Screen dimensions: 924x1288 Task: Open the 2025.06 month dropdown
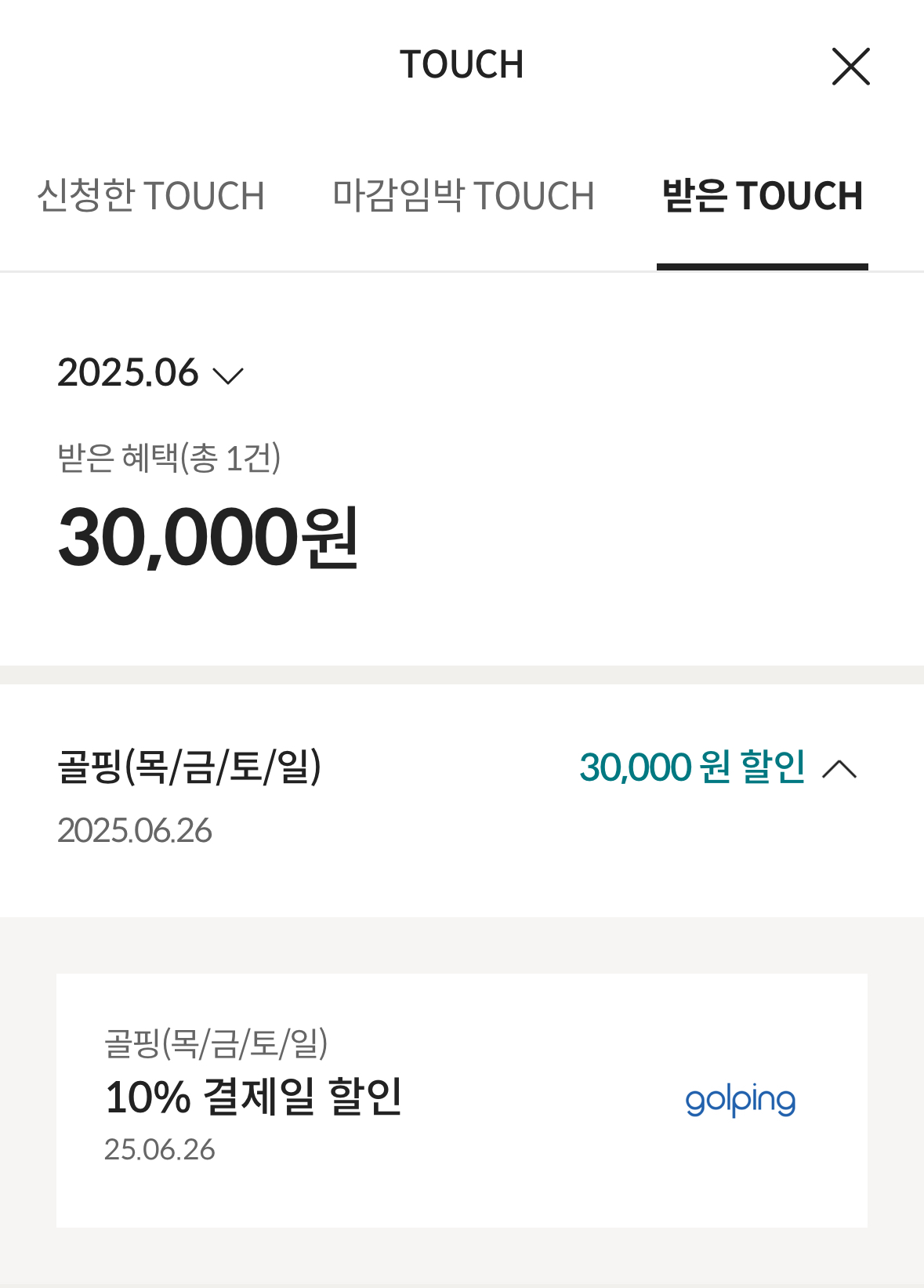(x=151, y=373)
